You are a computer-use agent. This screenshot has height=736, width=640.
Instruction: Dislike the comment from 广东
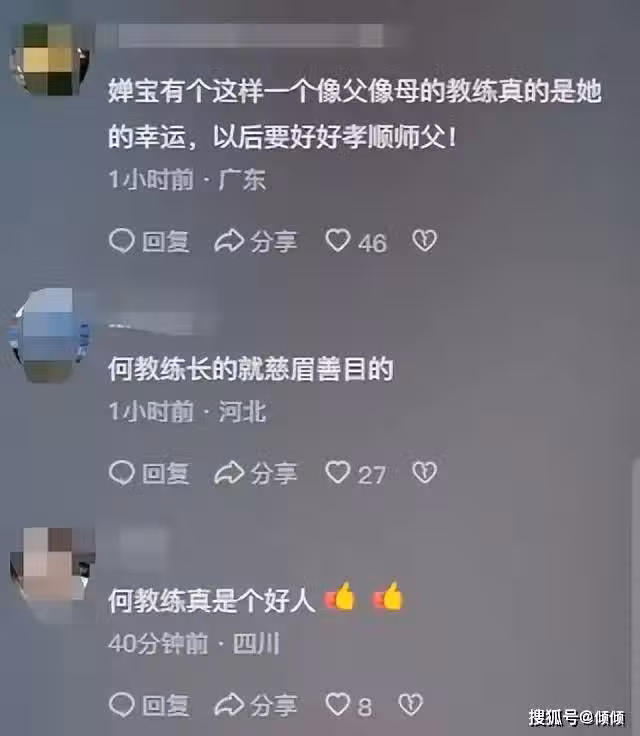click(425, 241)
